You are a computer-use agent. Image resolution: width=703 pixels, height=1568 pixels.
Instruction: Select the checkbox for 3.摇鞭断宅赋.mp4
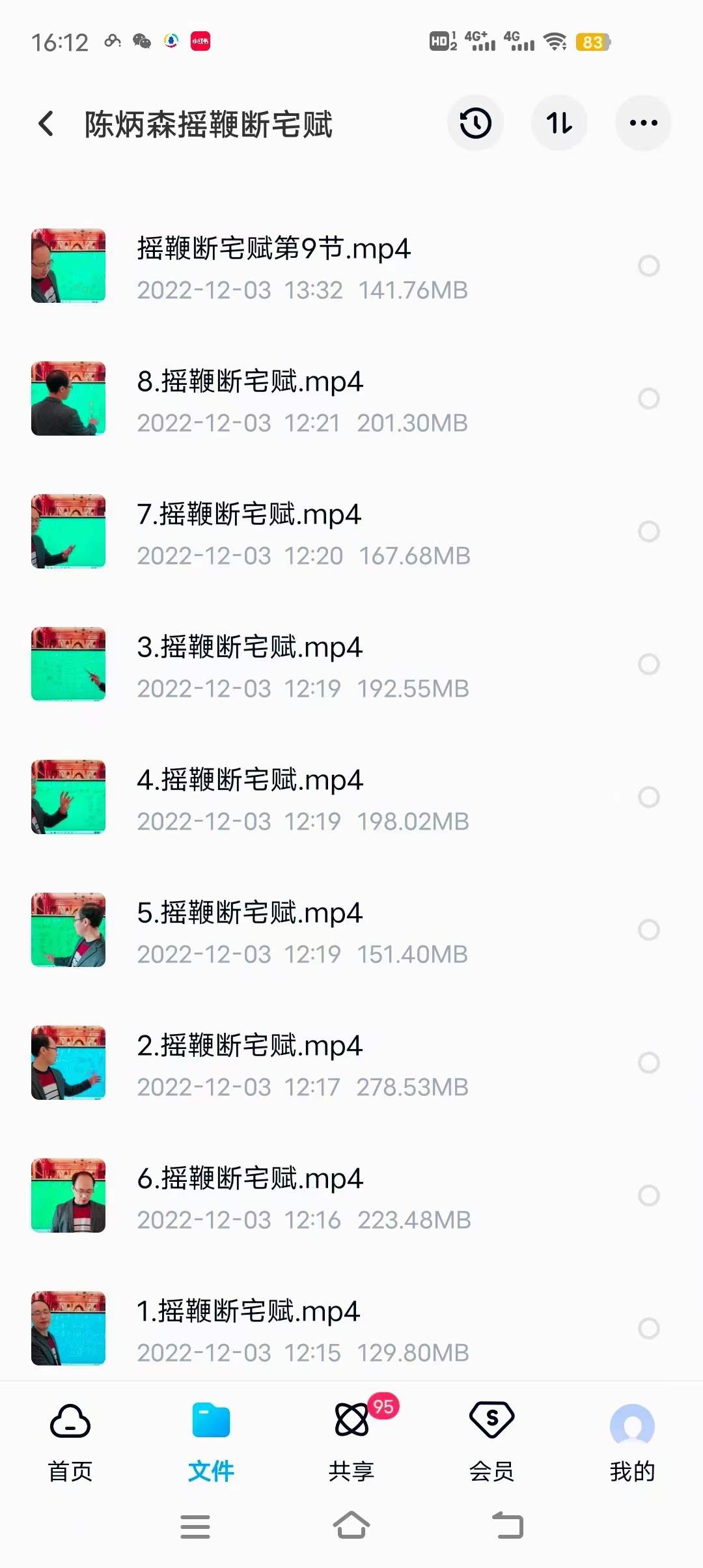pyautogui.click(x=648, y=664)
